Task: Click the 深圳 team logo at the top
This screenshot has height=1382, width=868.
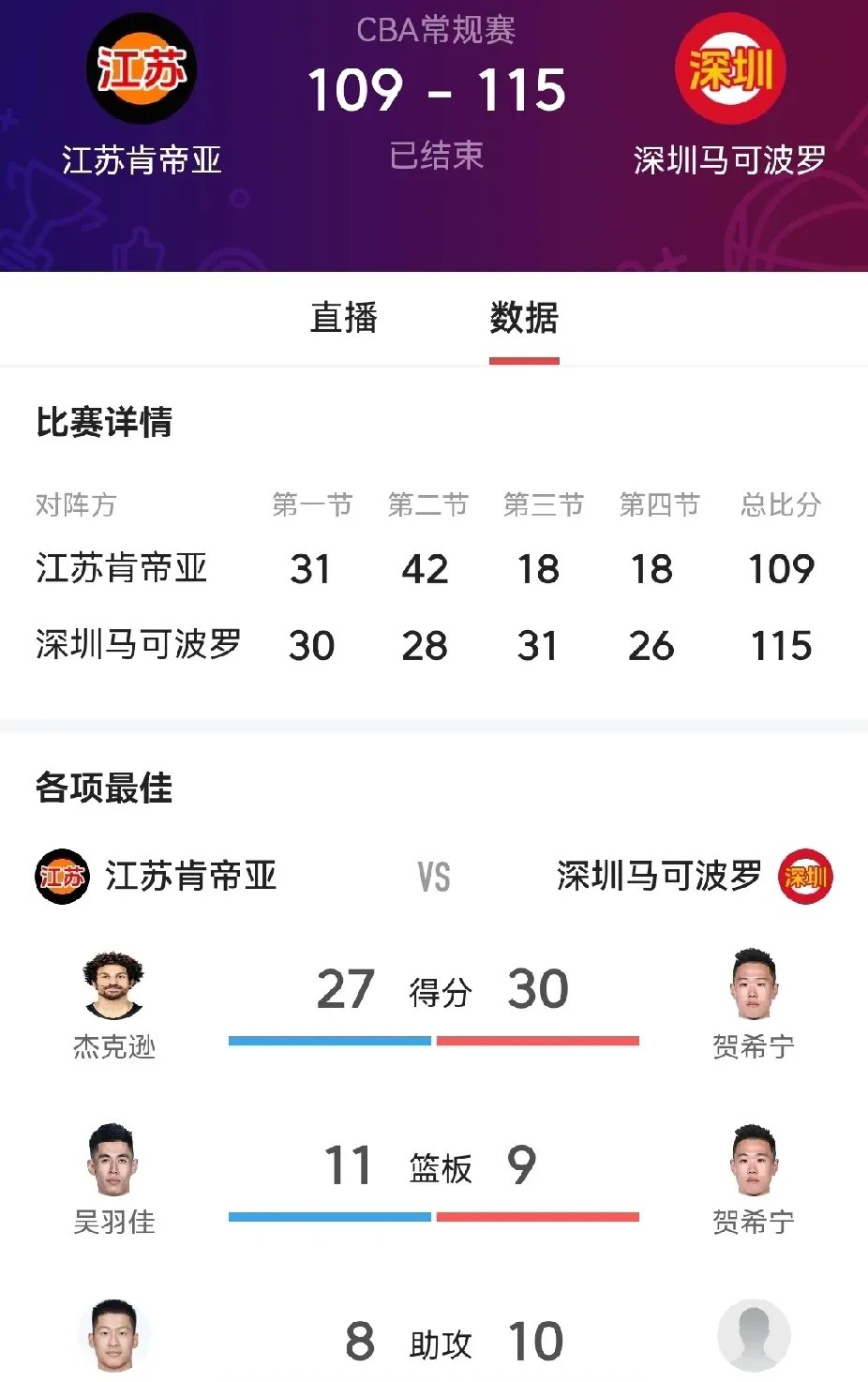Action: (732, 70)
